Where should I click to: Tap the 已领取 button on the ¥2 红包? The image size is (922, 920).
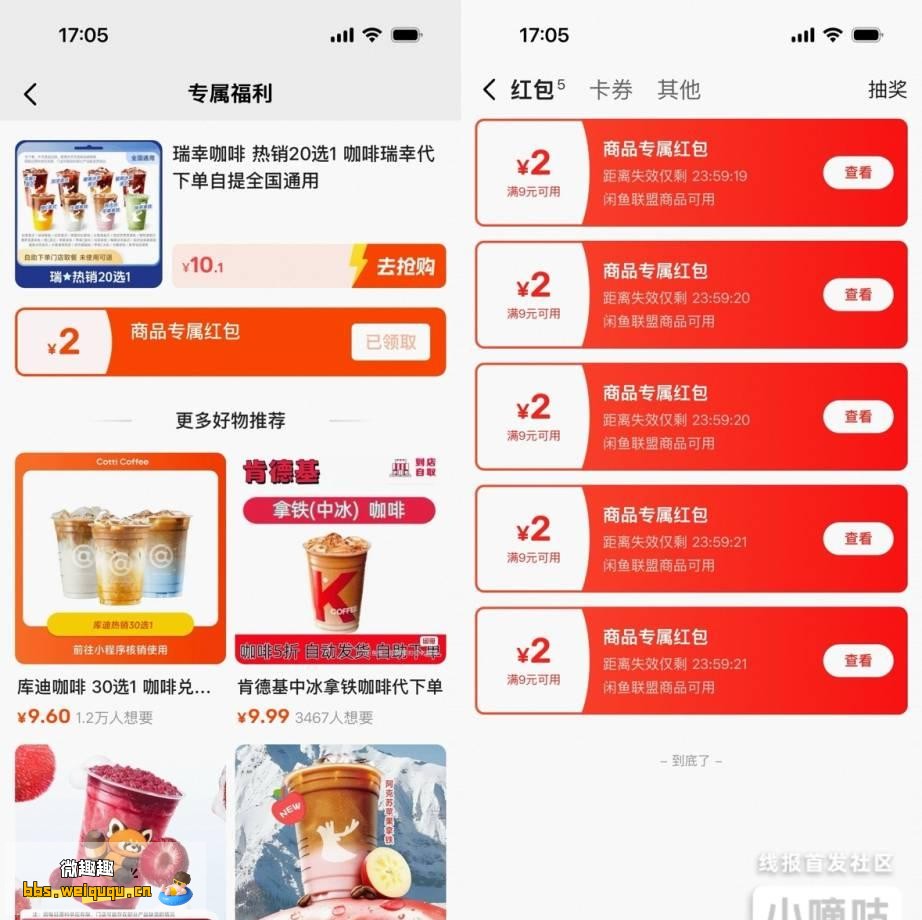390,342
